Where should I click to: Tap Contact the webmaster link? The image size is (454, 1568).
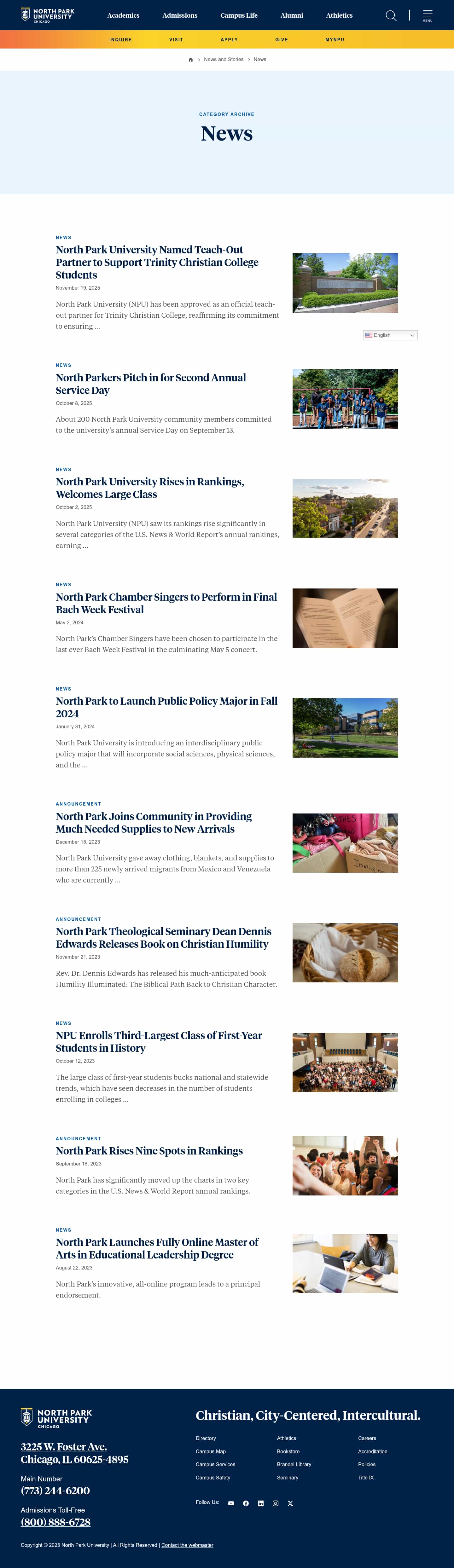[187, 1545]
